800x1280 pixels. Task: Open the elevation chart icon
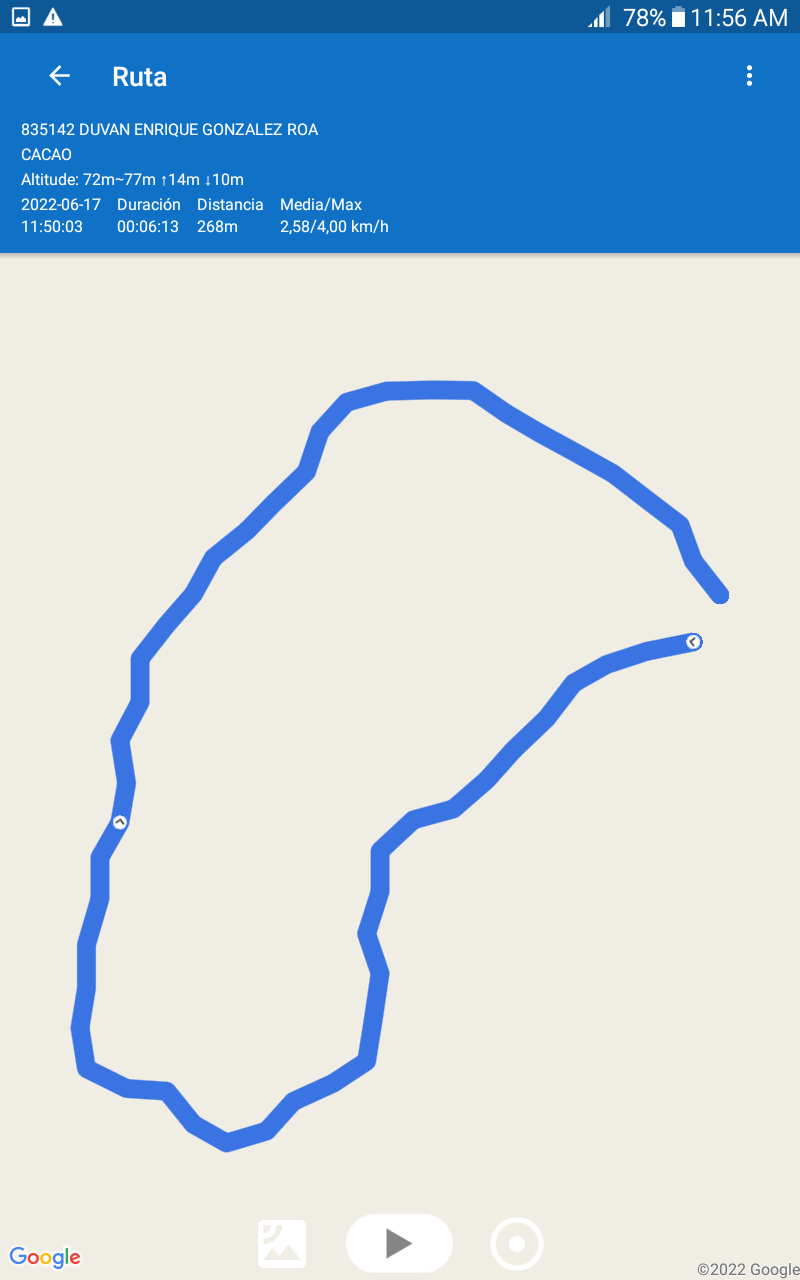coord(282,1244)
